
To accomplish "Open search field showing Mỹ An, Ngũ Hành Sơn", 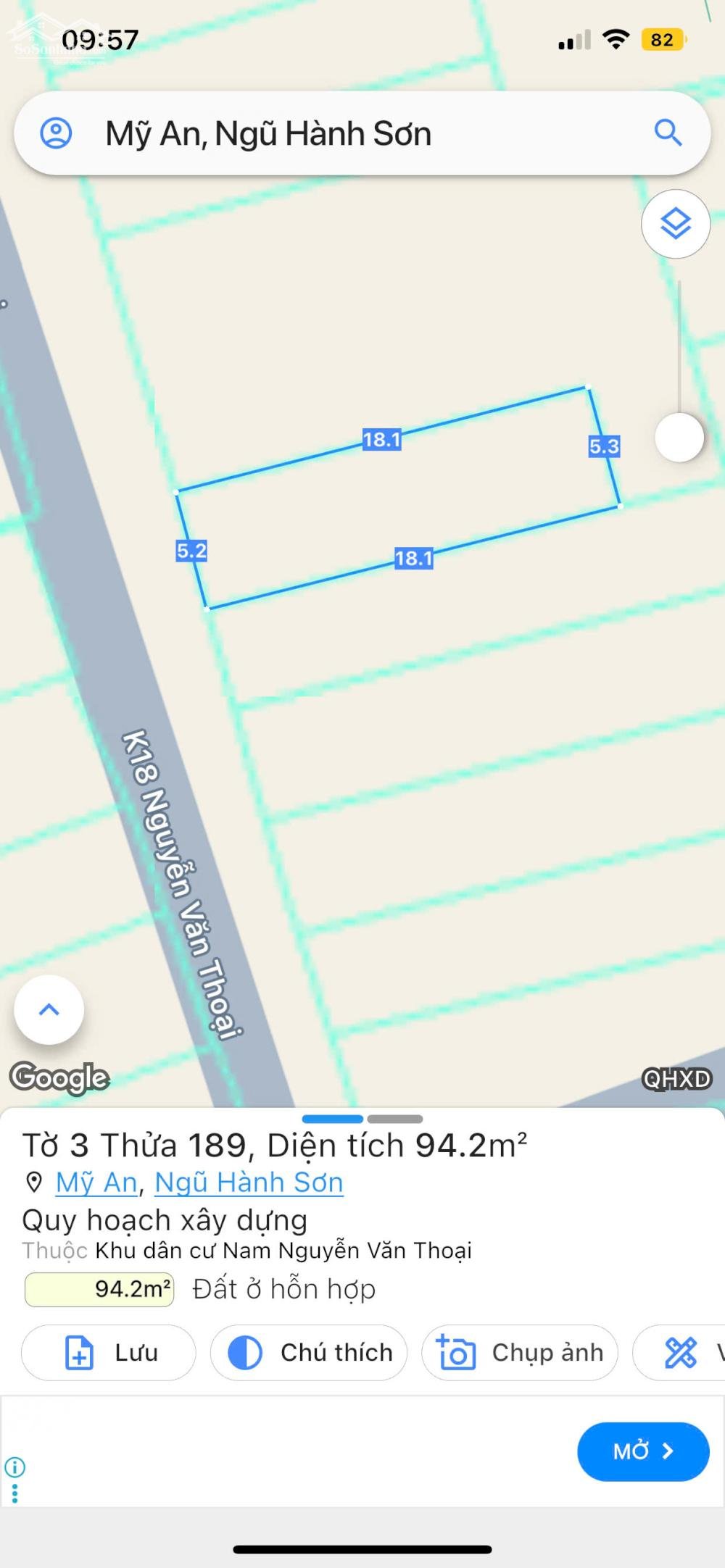I will pyautogui.click(x=348, y=133).
